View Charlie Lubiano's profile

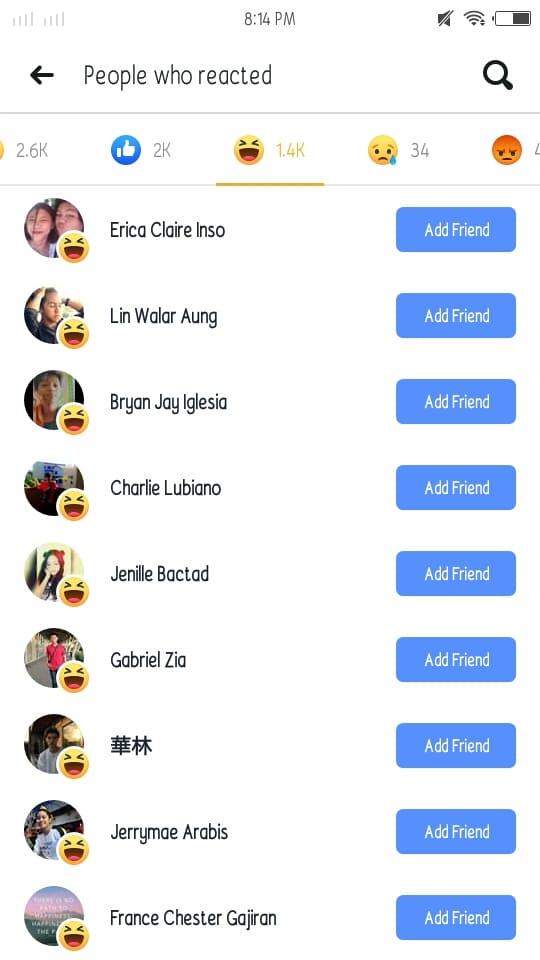click(x=165, y=488)
